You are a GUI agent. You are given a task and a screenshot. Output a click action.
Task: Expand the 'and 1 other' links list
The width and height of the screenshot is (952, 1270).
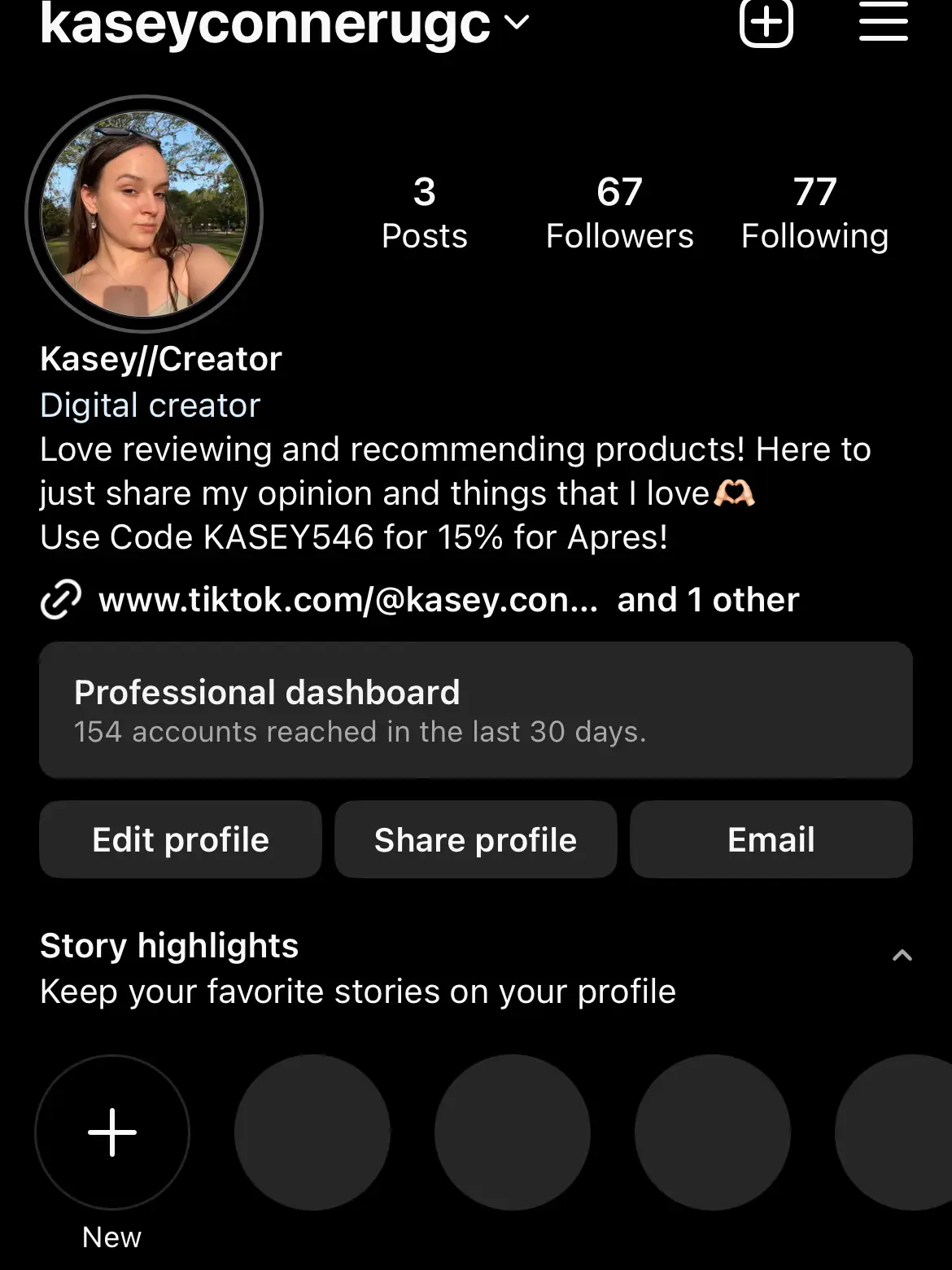[707, 600]
